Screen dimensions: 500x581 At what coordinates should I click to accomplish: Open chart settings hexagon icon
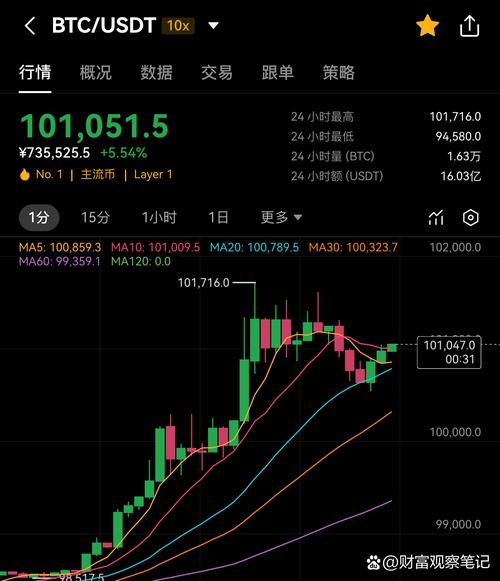pyautogui.click(x=471, y=218)
